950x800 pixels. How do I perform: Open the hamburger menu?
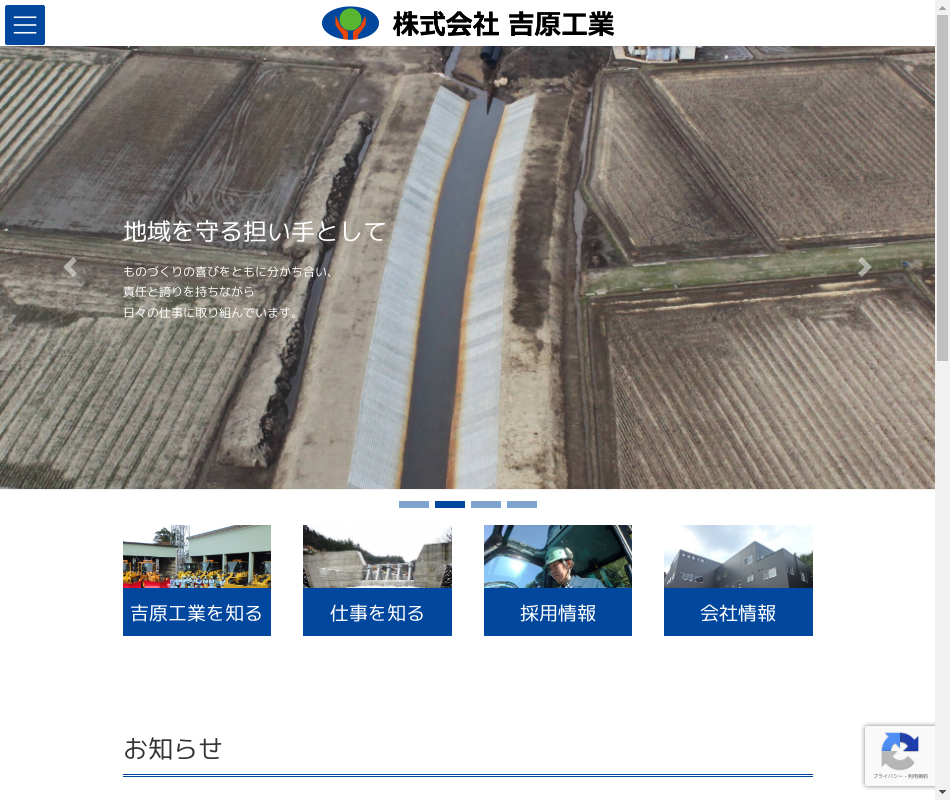[25, 25]
